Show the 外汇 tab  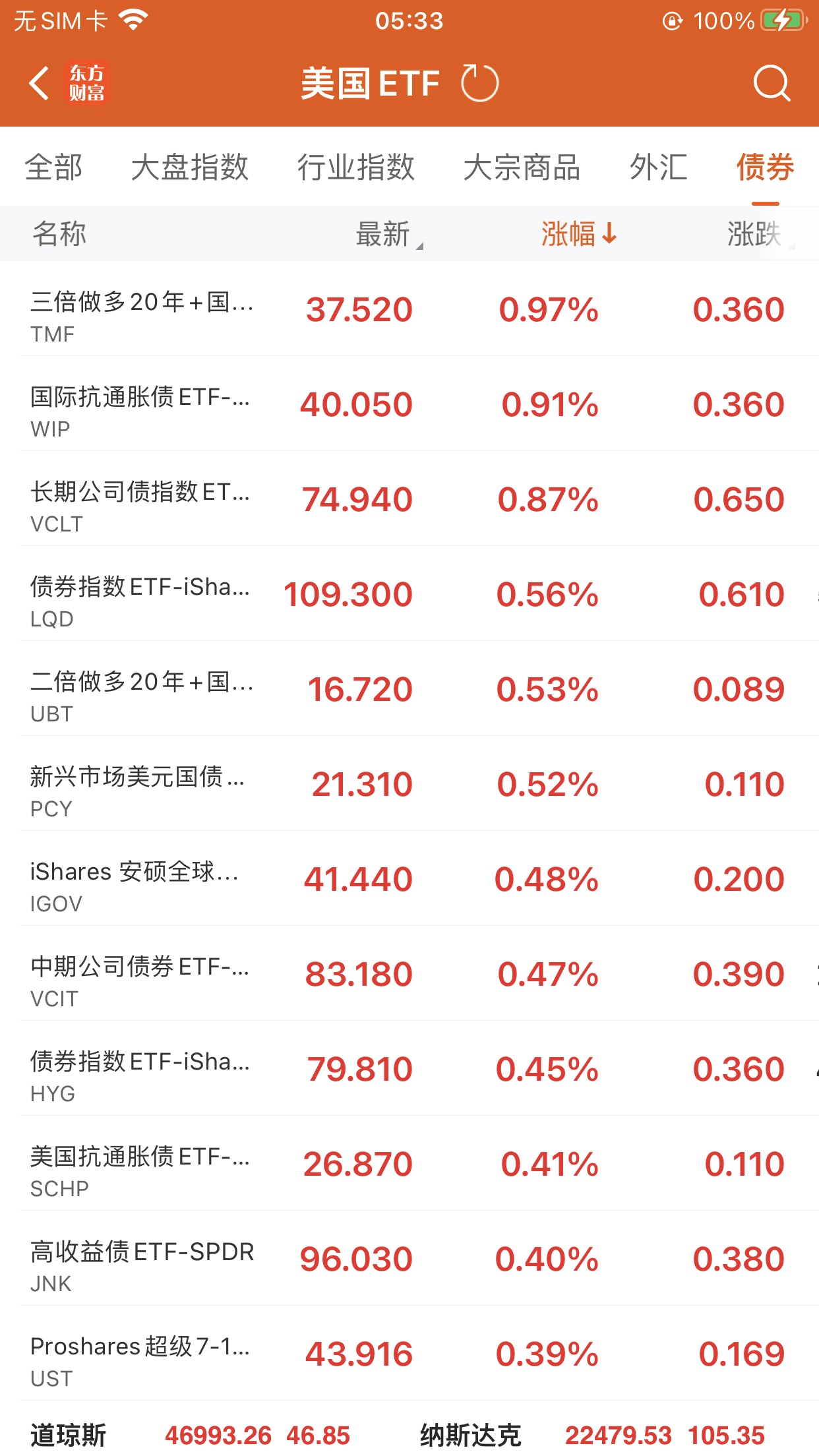click(x=658, y=167)
